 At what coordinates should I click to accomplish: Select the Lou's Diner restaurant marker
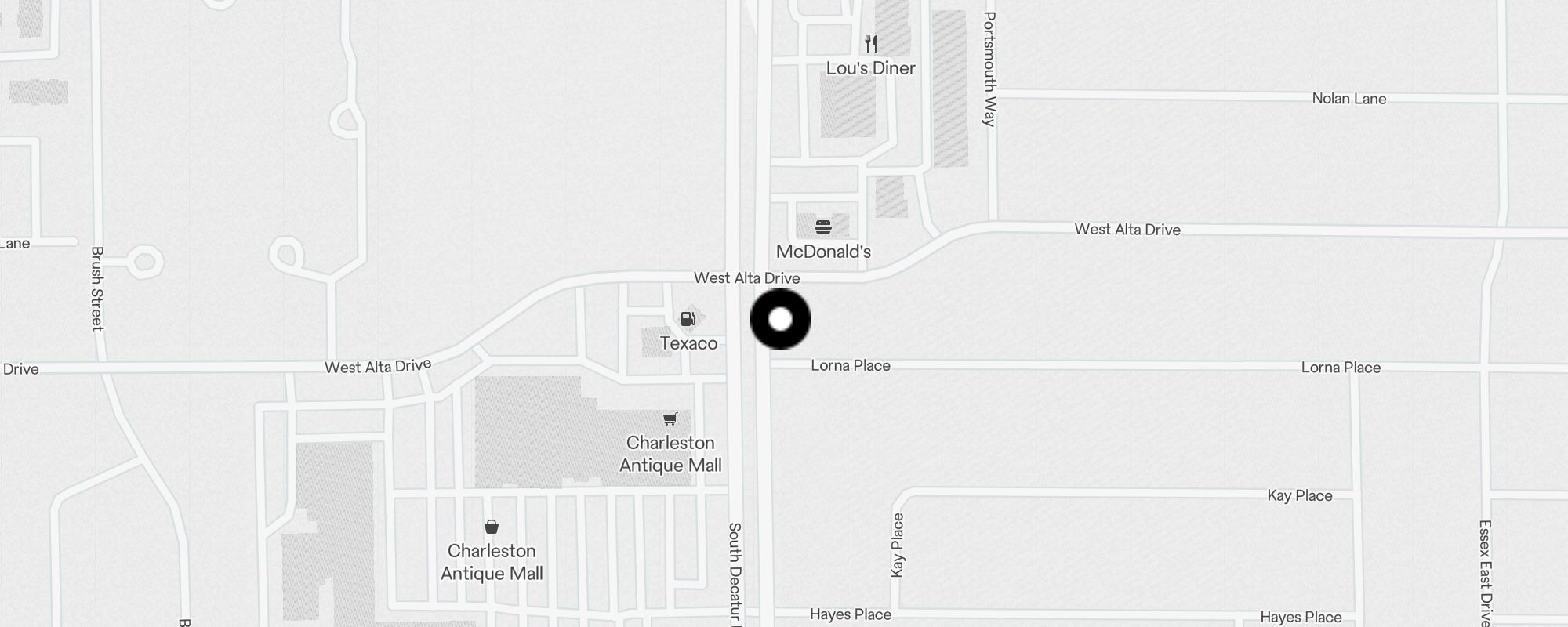pyautogui.click(x=870, y=43)
